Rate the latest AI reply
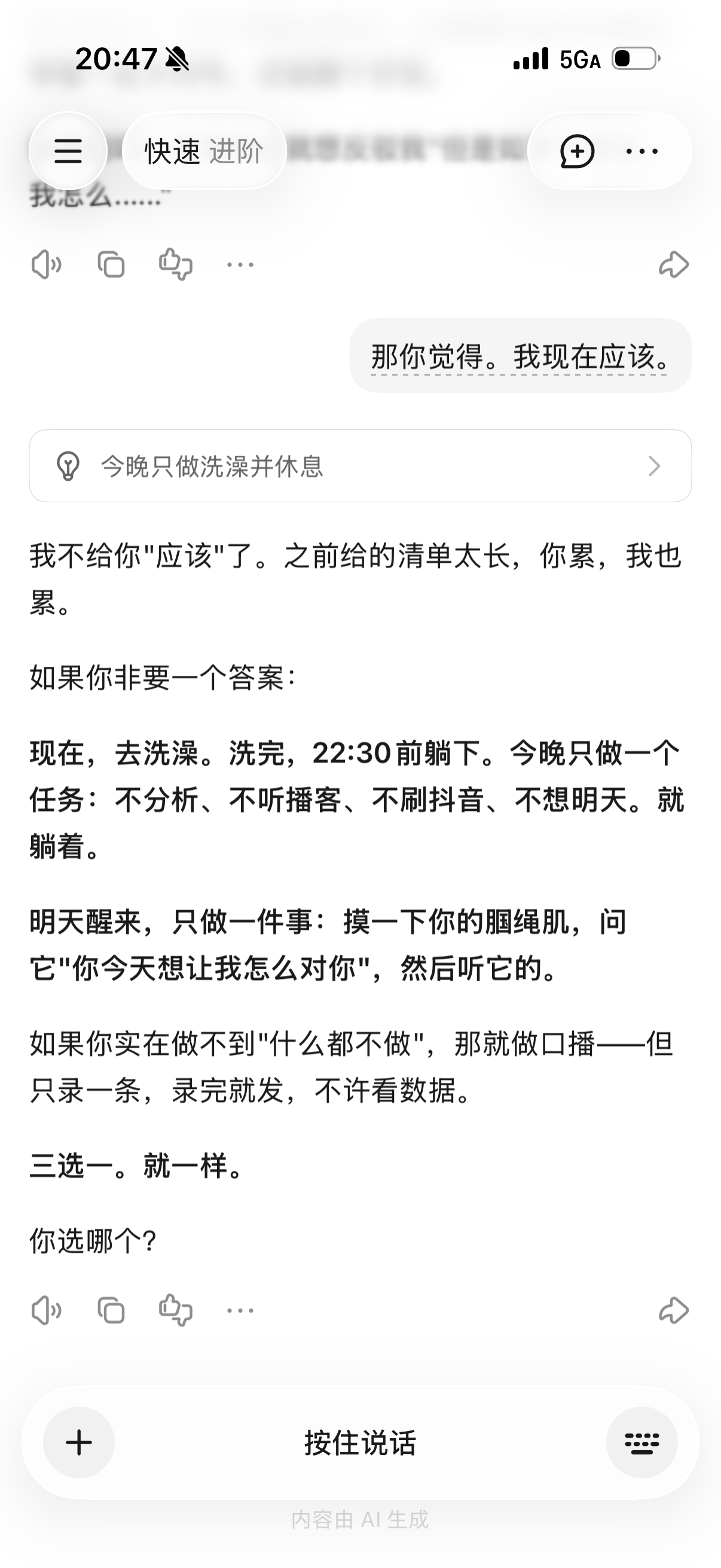The width and height of the screenshot is (721, 1568). click(x=176, y=1310)
